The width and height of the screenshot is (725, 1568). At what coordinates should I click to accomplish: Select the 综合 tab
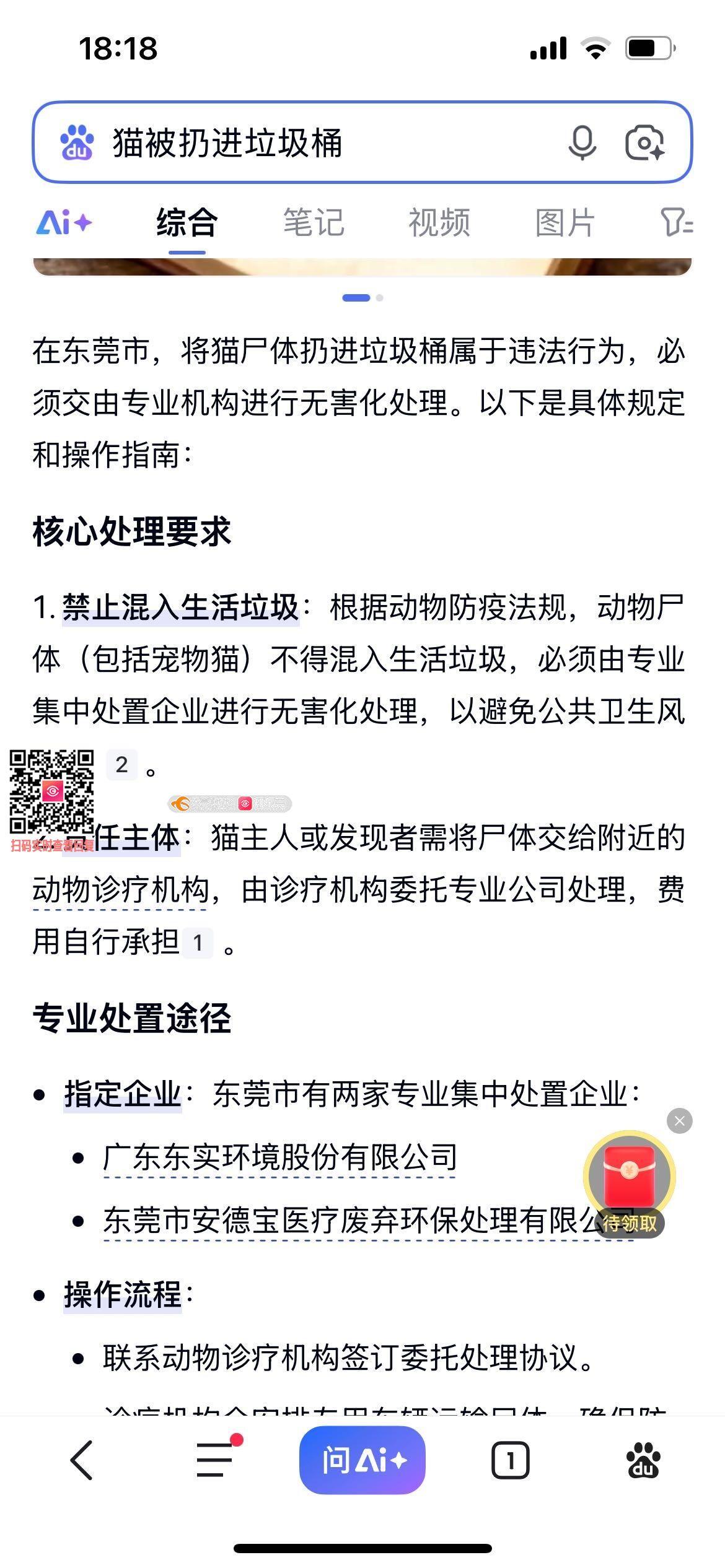click(x=187, y=222)
